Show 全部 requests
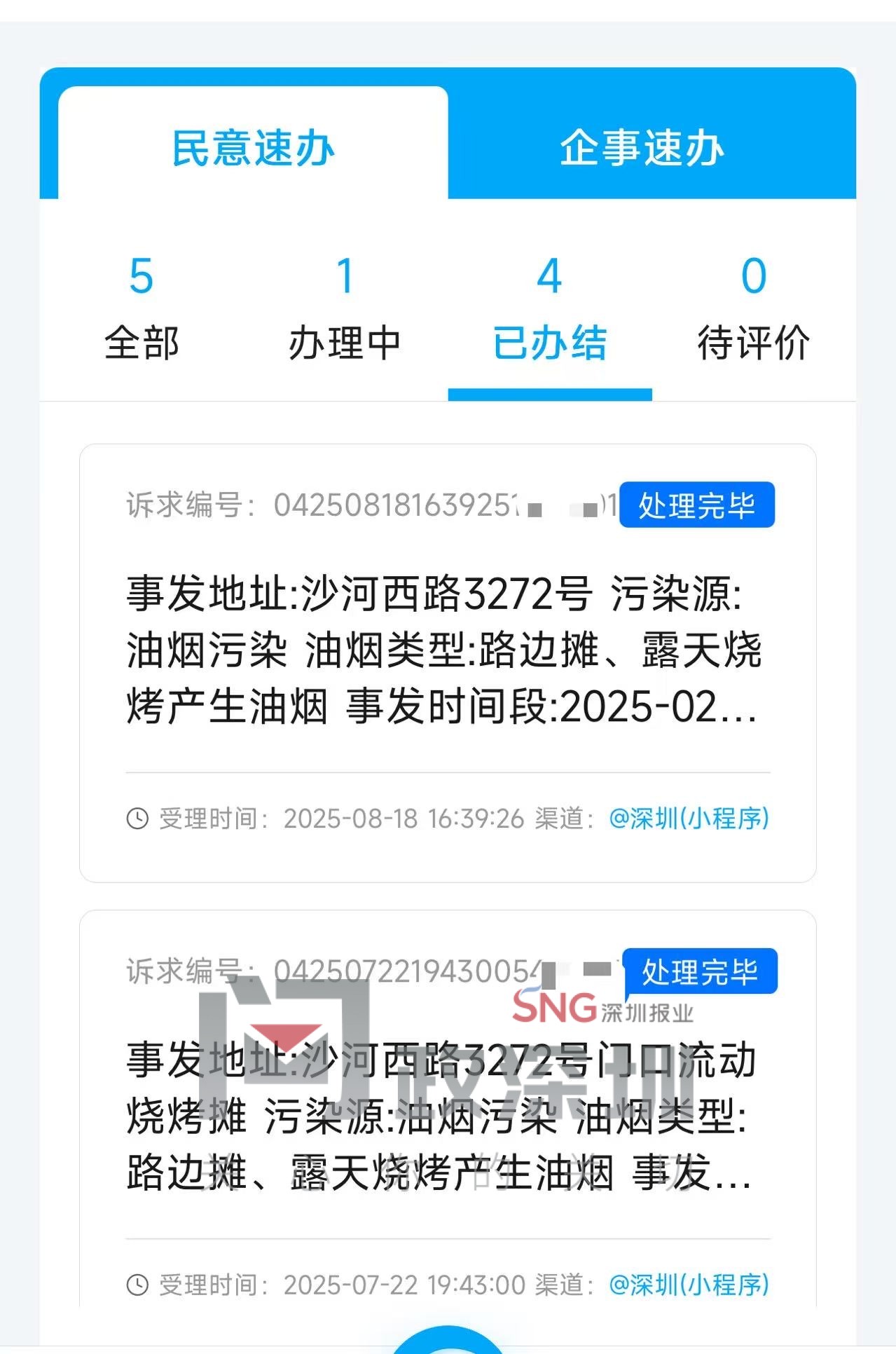The image size is (896, 1354). click(142, 308)
